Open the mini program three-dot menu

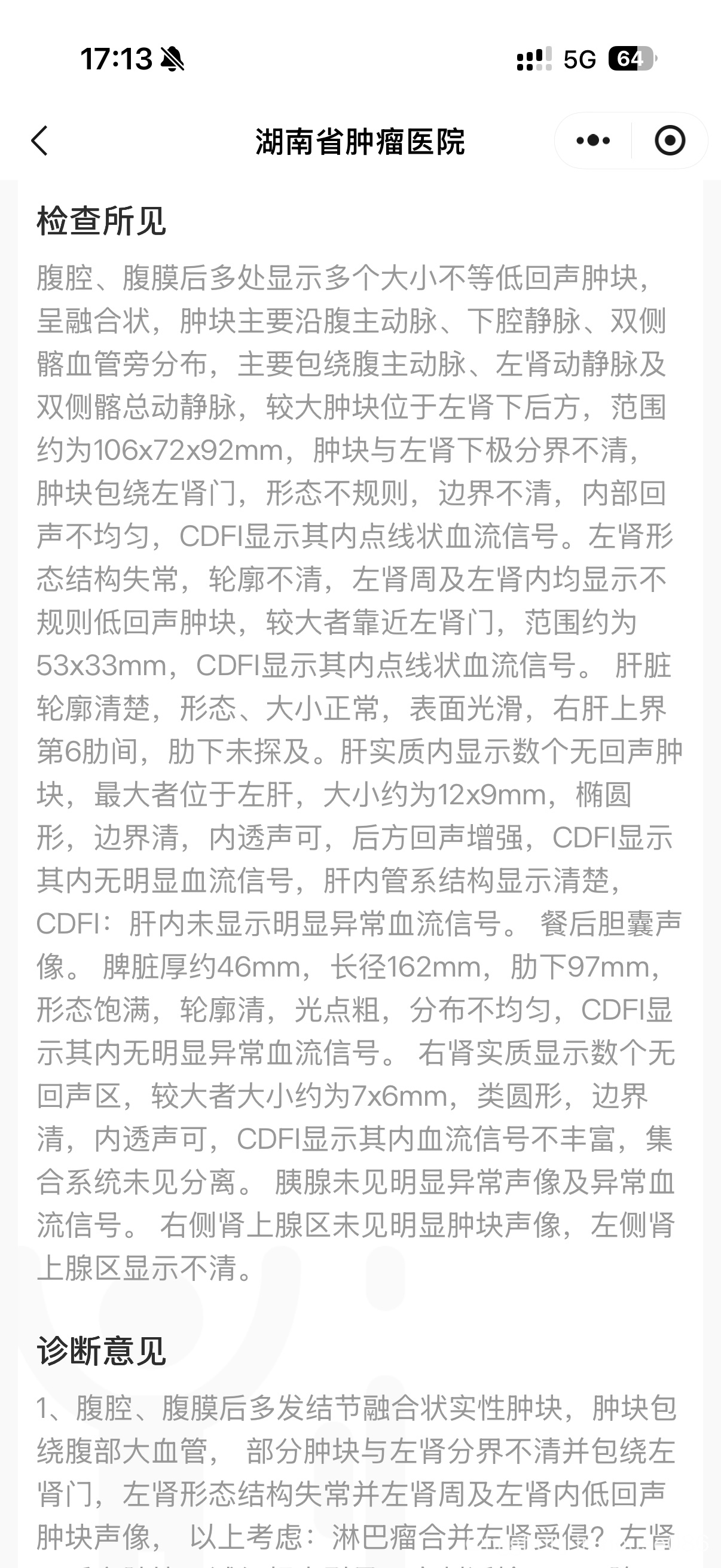[593, 141]
